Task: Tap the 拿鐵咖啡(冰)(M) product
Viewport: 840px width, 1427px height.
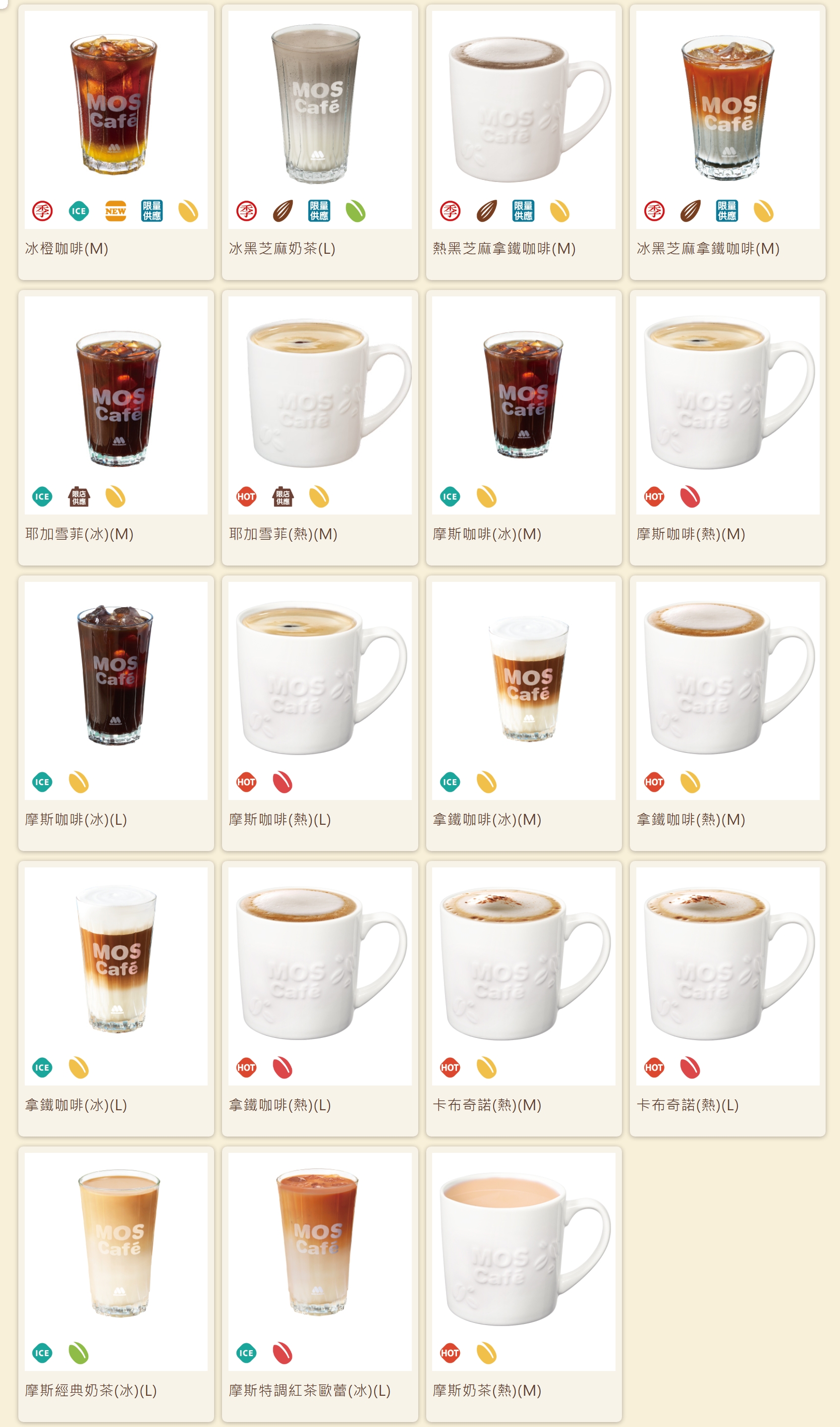Action: click(x=524, y=713)
